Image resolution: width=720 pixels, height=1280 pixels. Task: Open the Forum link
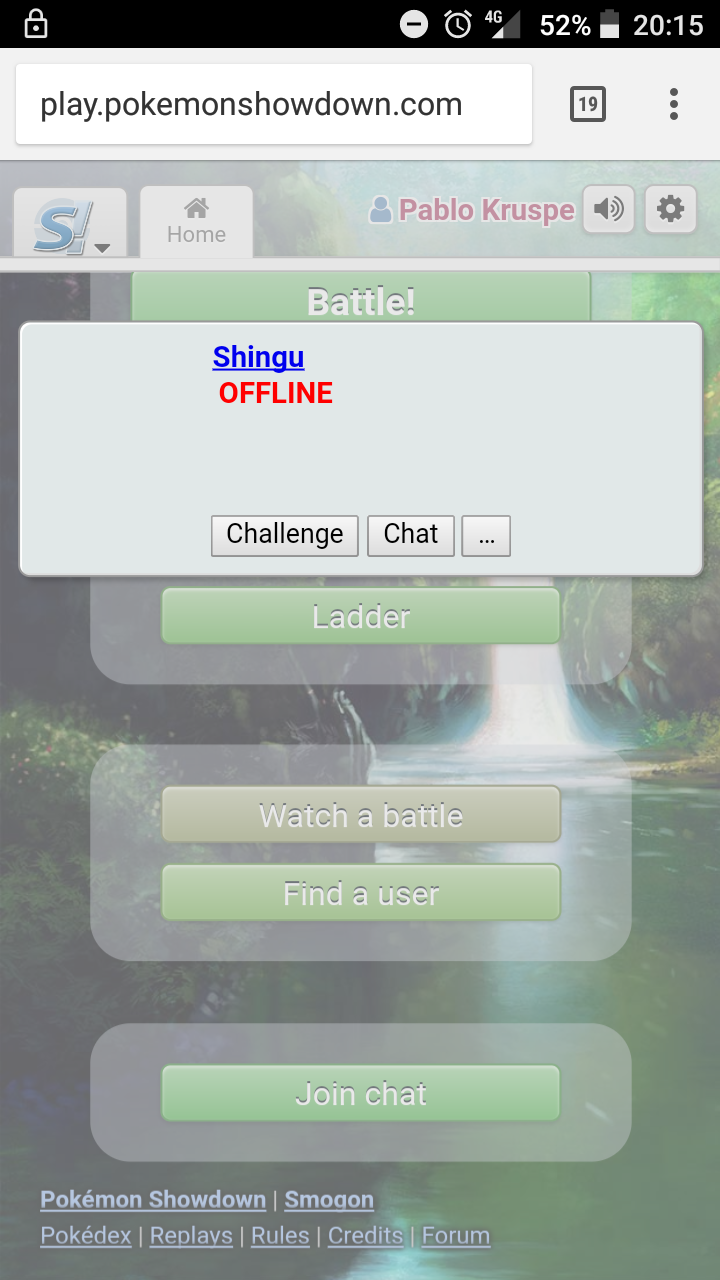[x=456, y=1235]
